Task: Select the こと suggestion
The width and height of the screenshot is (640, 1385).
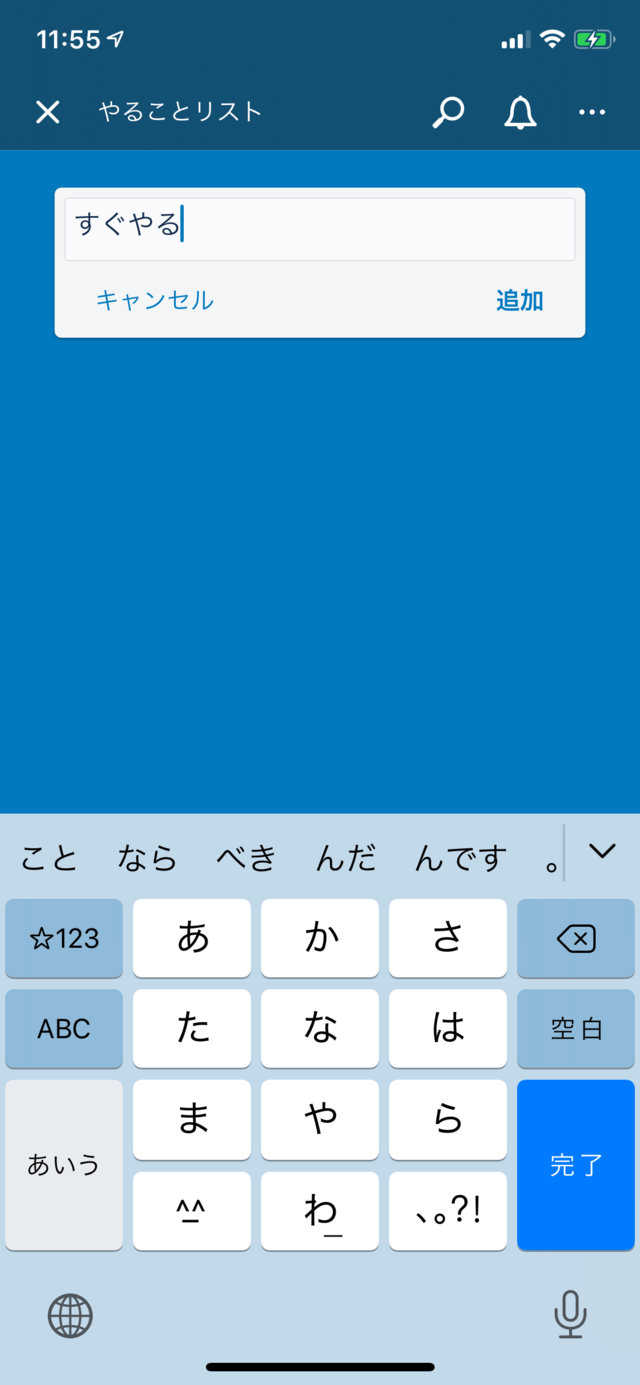Action: pyautogui.click(x=49, y=858)
